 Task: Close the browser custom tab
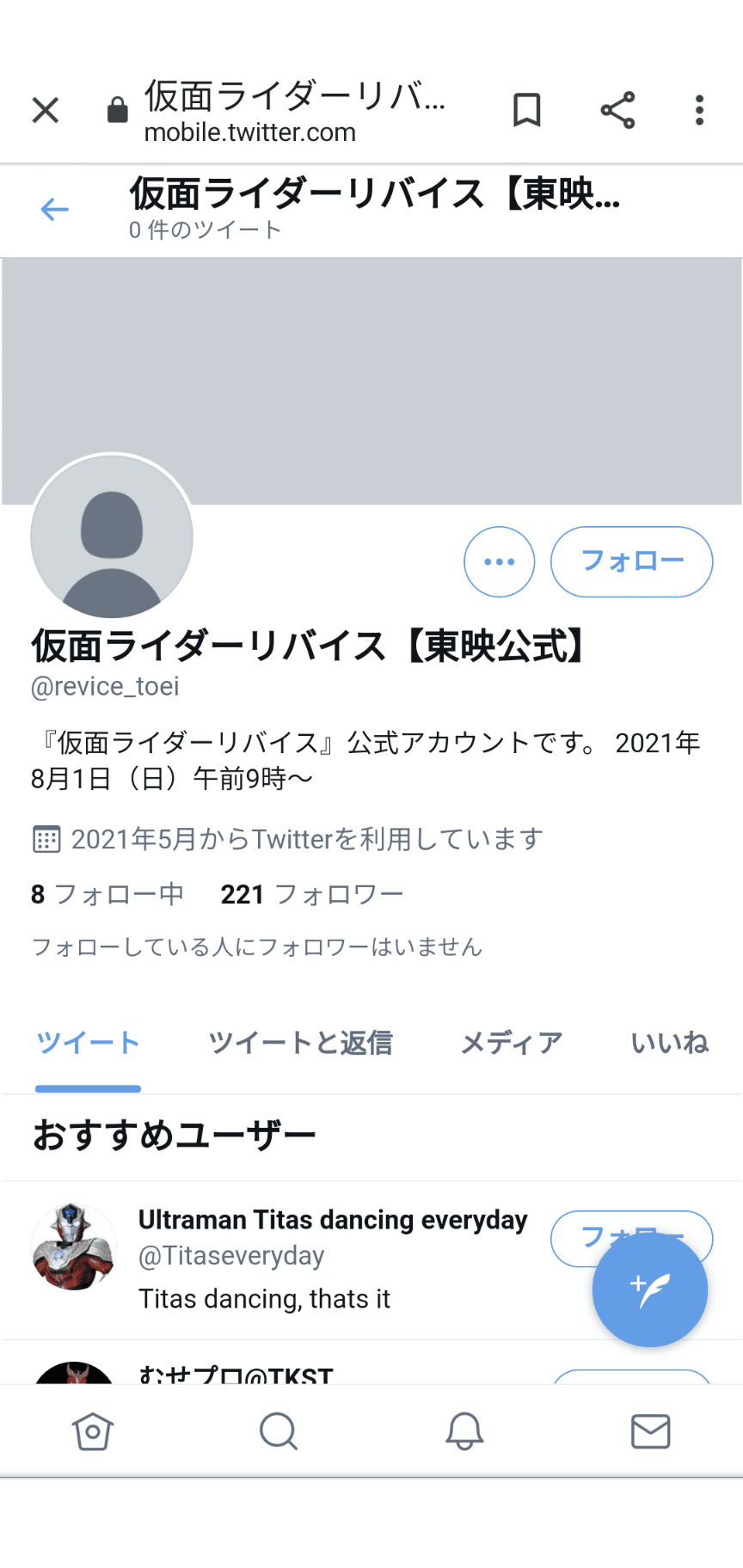pos(46,110)
